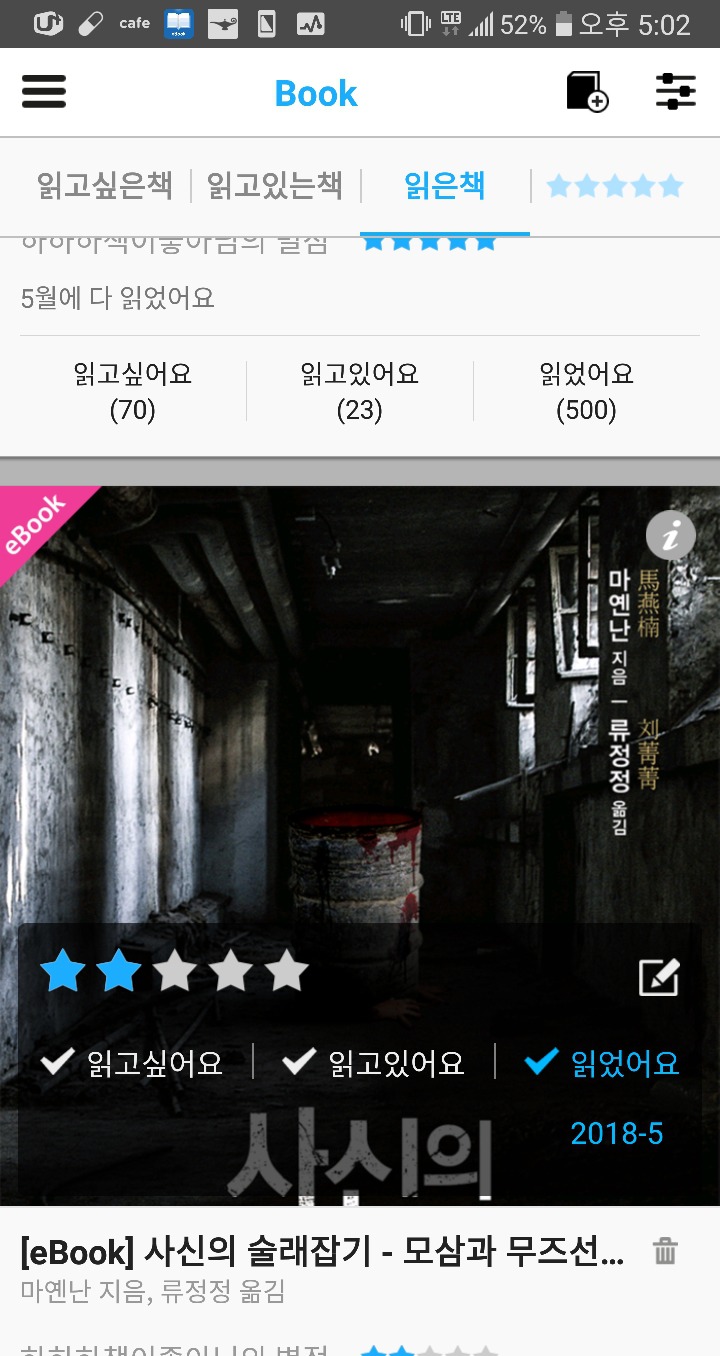Mark 사신의 술래잡기 as 읽고있어요
Viewport: 720px width, 1356px height.
[374, 1062]
